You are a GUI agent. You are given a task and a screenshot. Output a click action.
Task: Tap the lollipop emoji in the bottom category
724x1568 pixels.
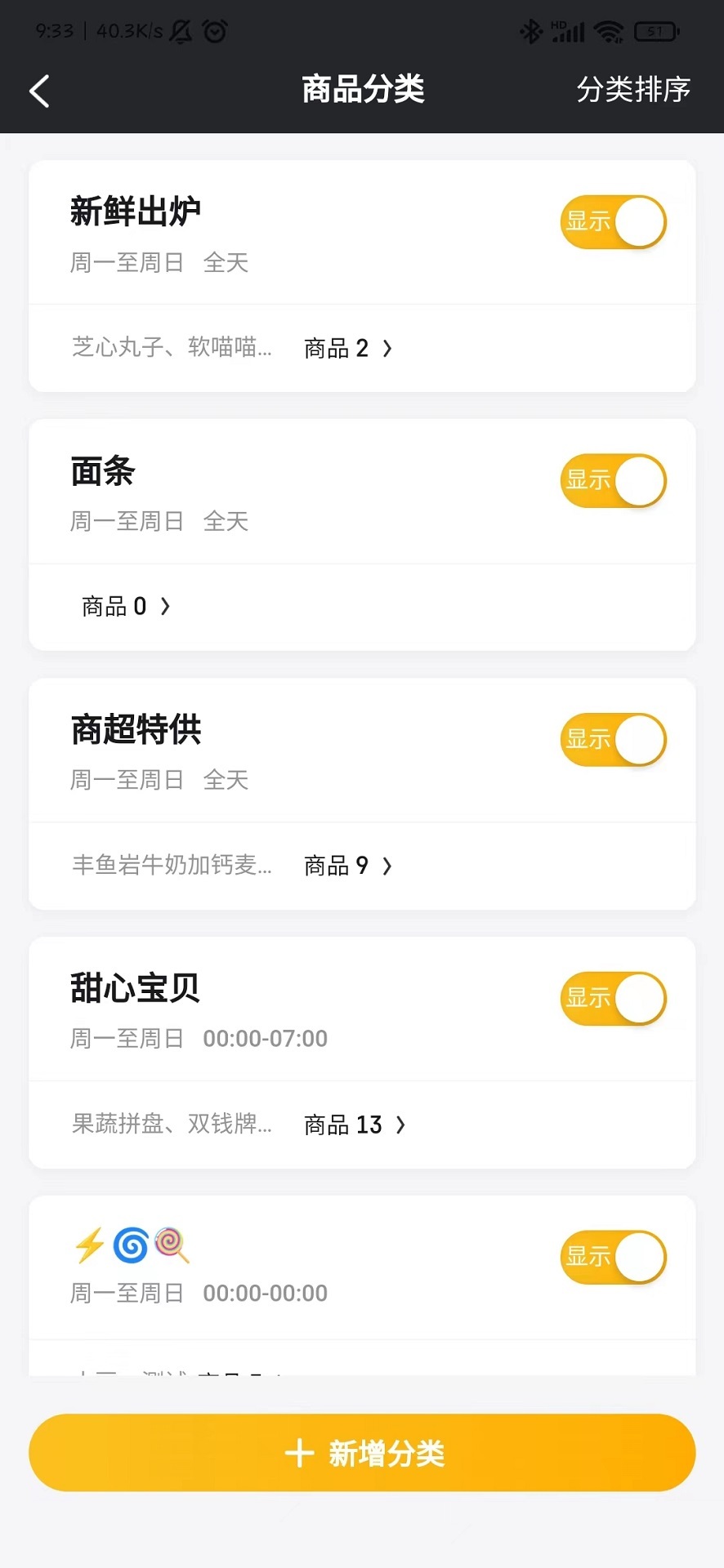tap(169, 1245)
